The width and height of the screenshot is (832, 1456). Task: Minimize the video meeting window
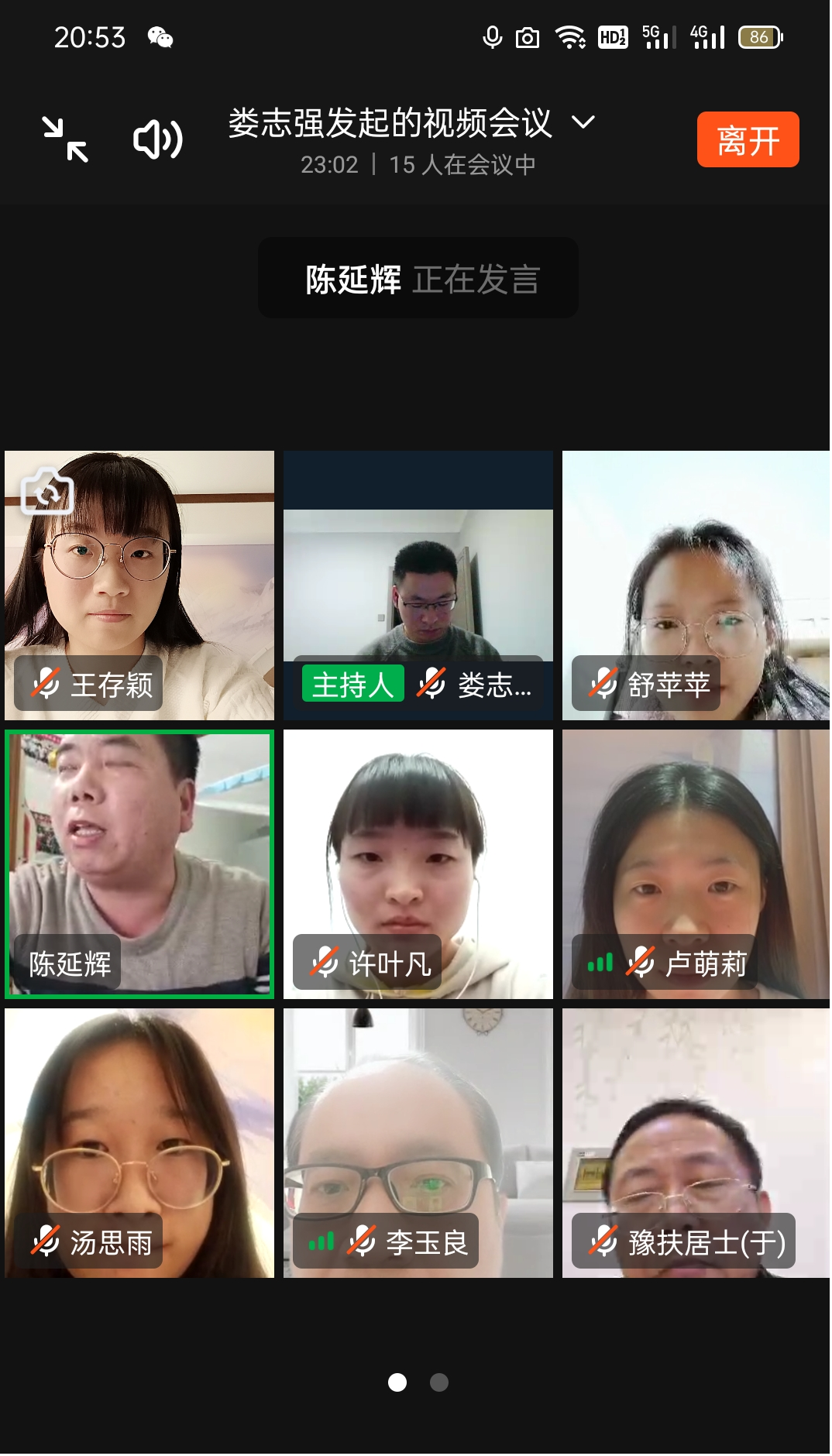[65, 139]
